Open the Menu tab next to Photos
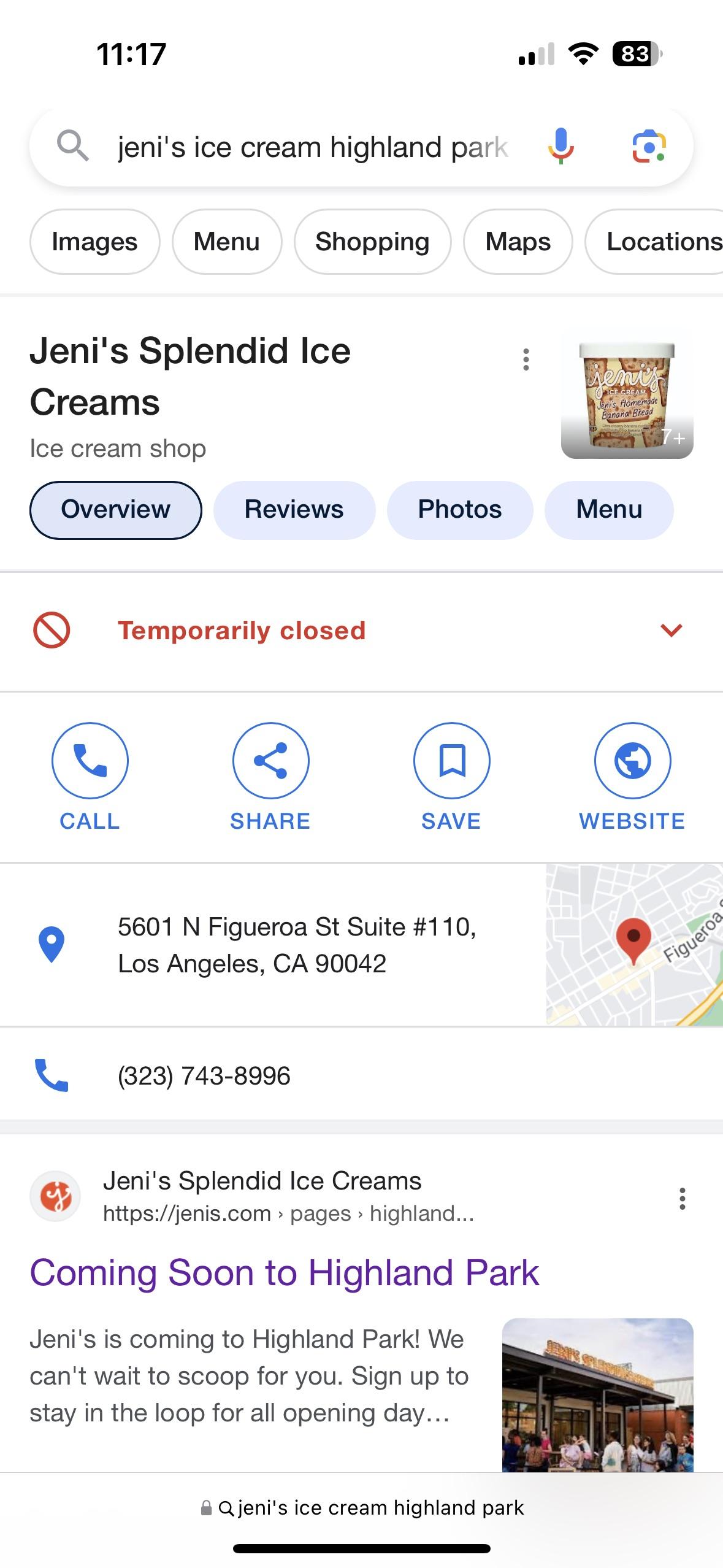723x1568 pixels. pyautogui.click(x=609, y=510)
